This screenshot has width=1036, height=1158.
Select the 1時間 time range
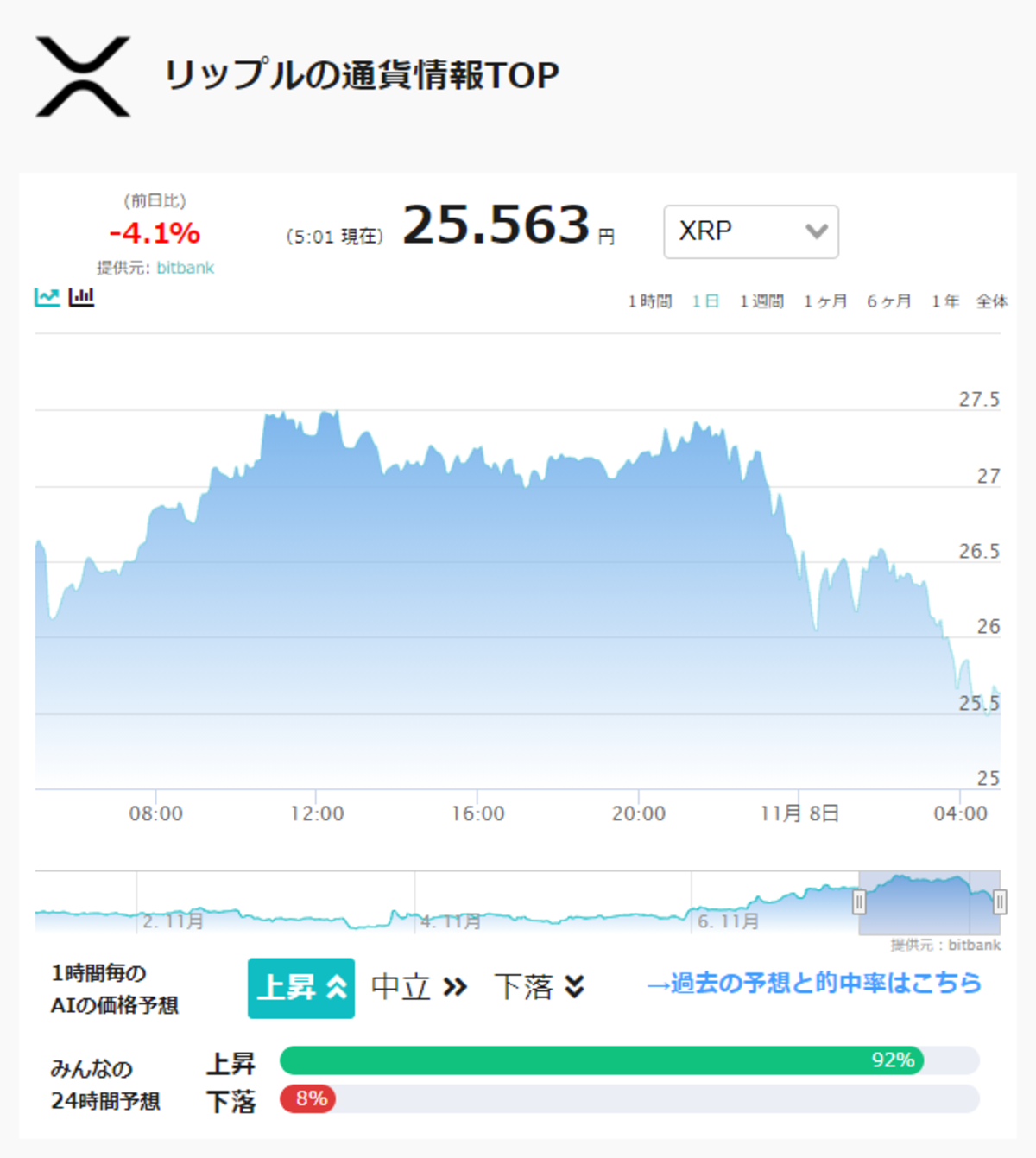pos(650,301)
